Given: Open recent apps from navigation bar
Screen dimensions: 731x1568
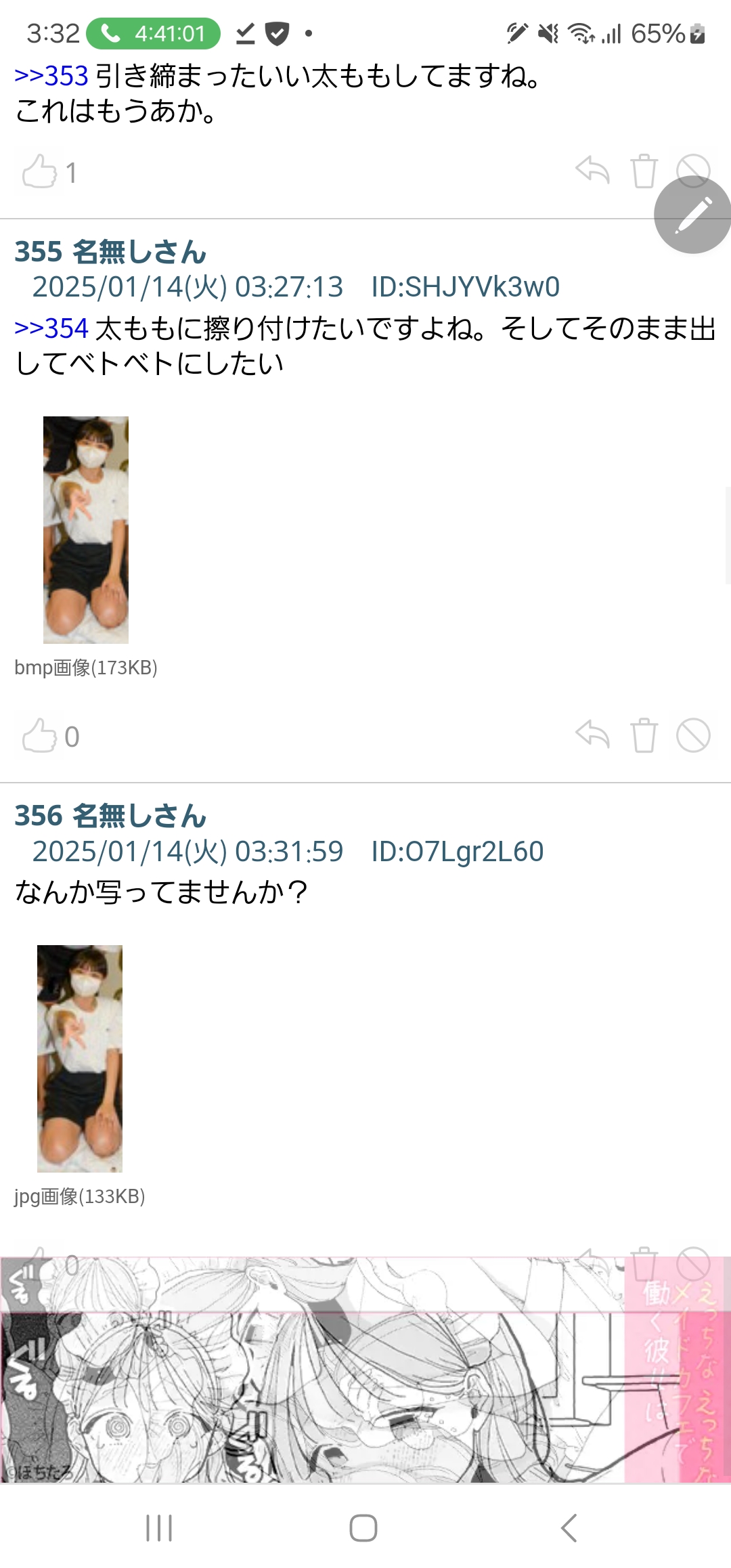Looking at the screenshot, I should coord(160,1527).
